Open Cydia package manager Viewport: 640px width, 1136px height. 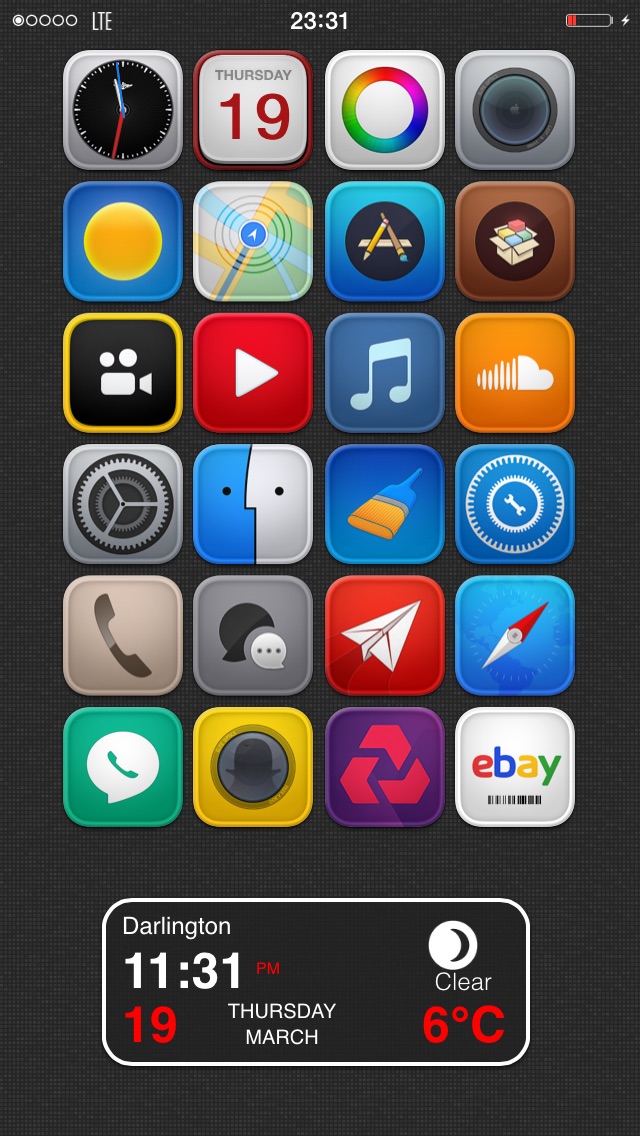(x=515, y=241)
